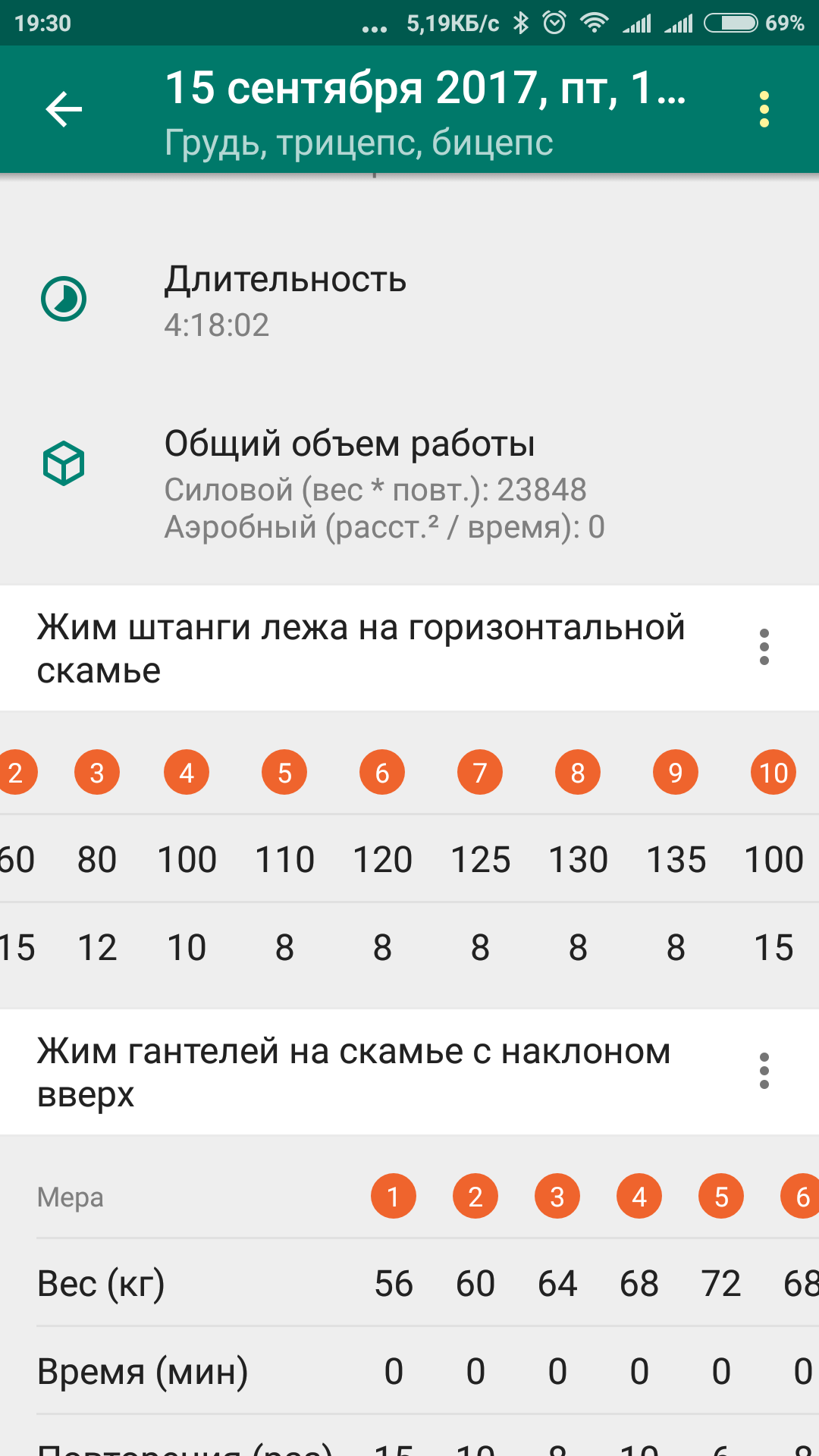Open Жим гантелей на скамье с наклоном вверх

353,1072
